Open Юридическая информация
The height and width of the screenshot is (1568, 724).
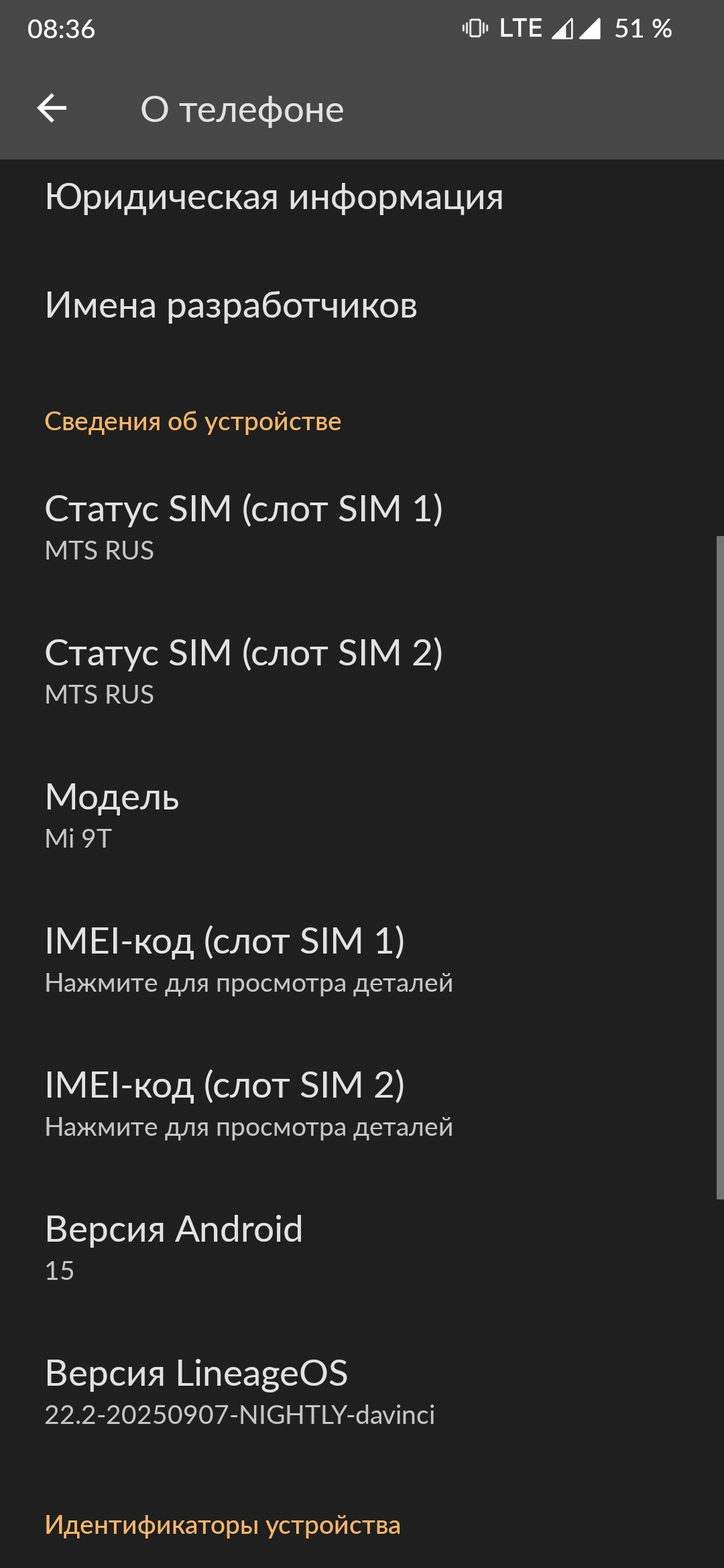[x=274, y=198]
